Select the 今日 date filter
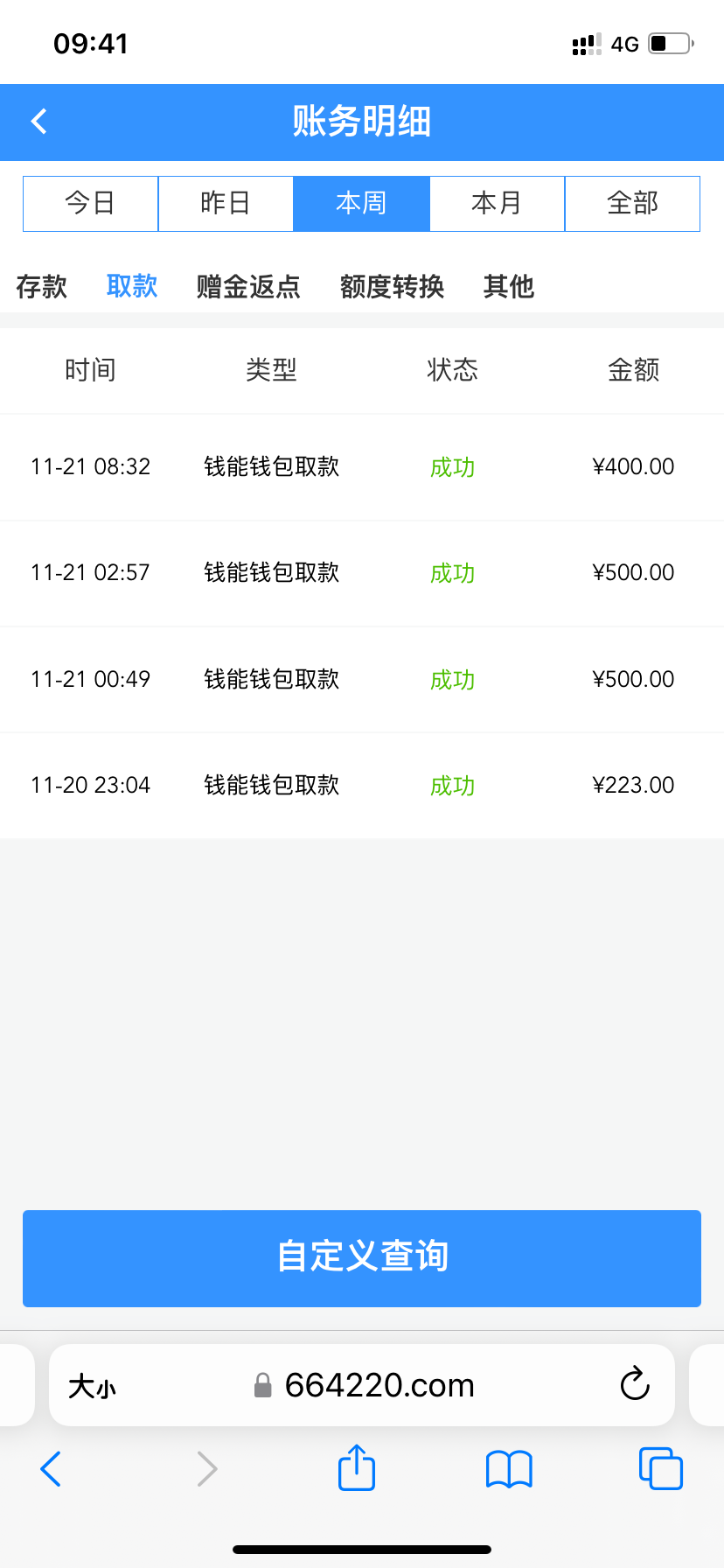The width and height of the screenshot is (724, 1568). pyautogui.click(x=90, y=204)
